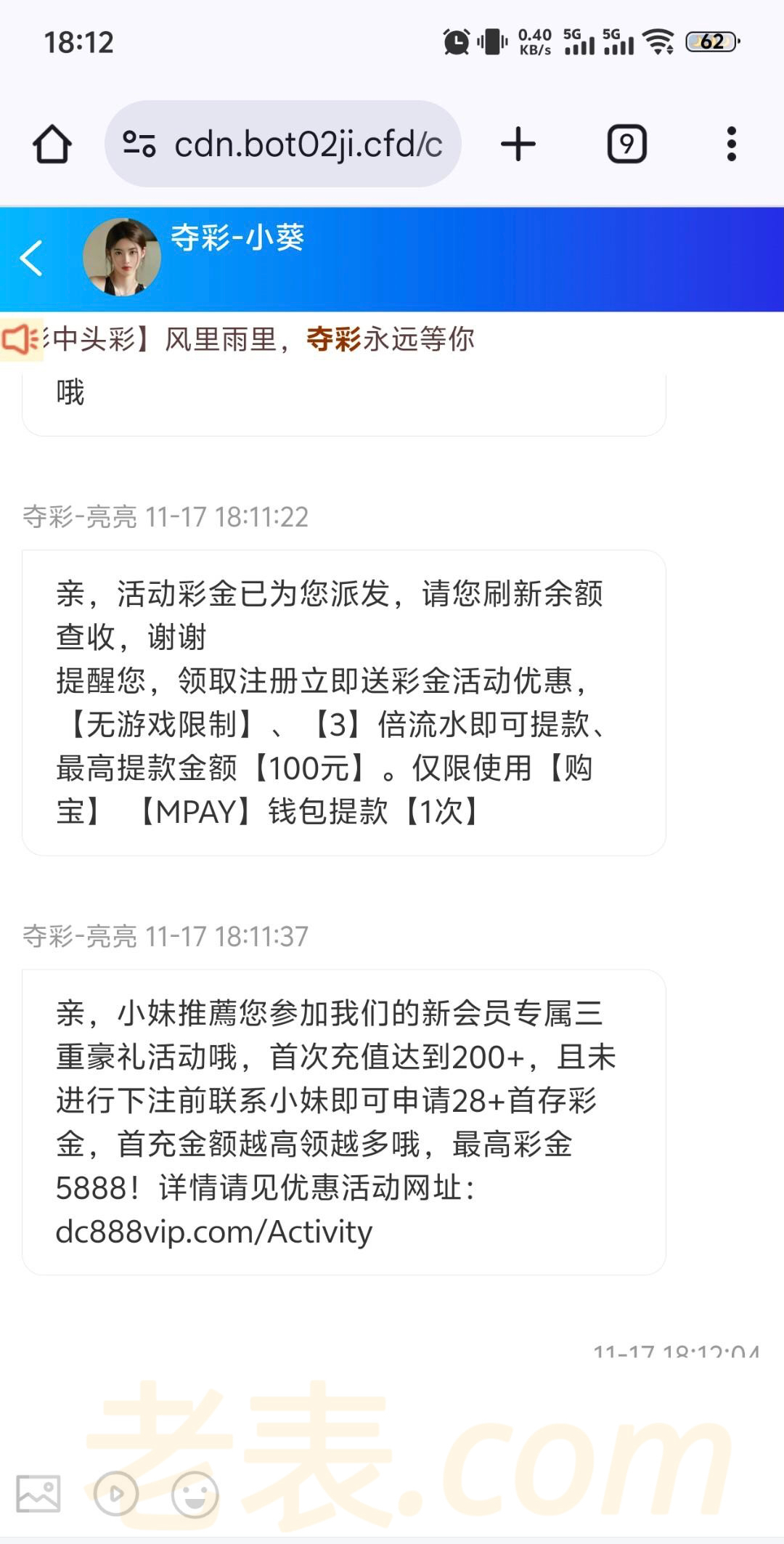Attach an image to the chat
784x1544 pixels.
coord(38,1494)
